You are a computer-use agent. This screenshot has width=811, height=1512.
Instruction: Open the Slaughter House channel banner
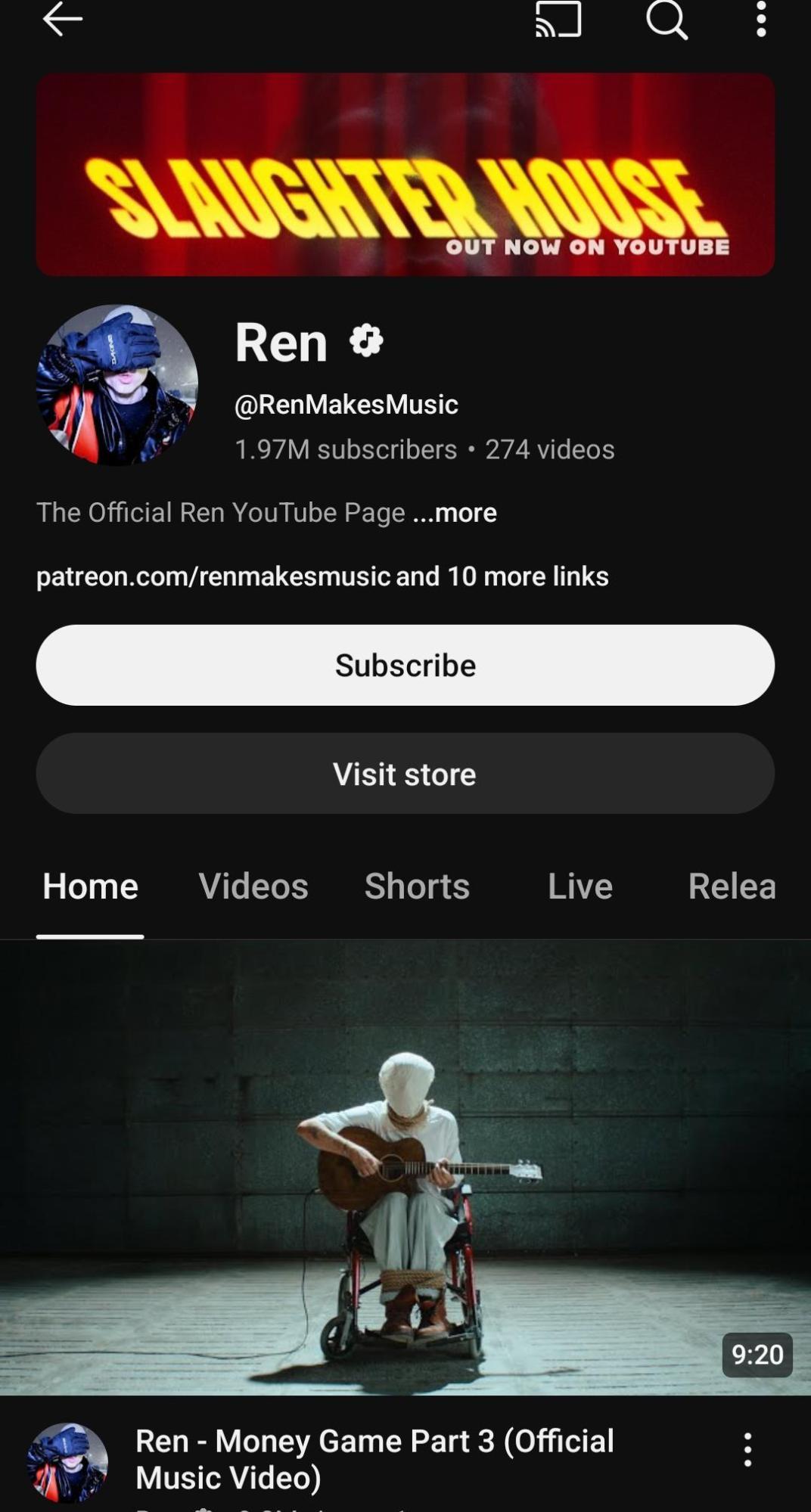[x=405, y=175]
